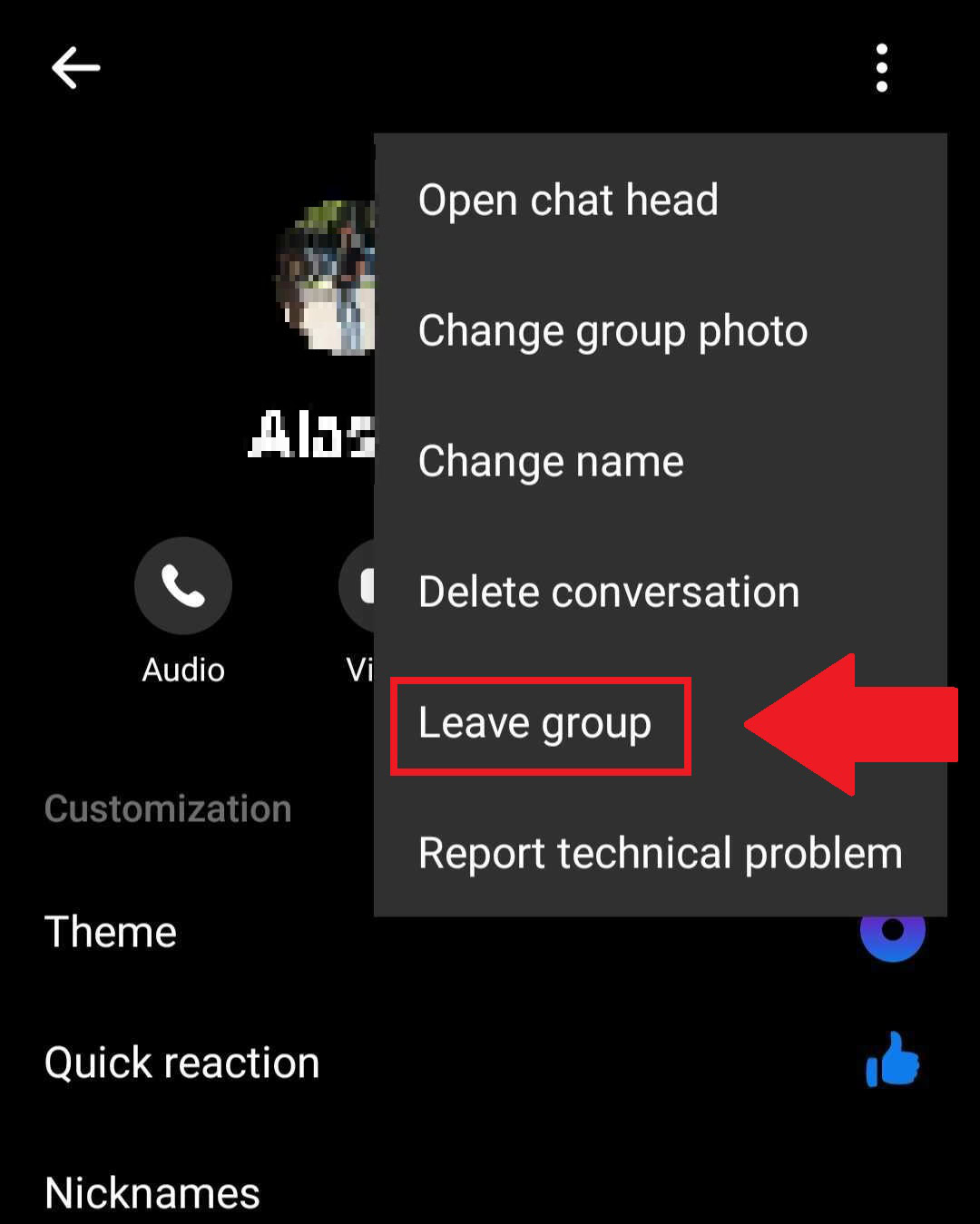Open Quick reaction setting
This screenshot has width=980, height=1224.
[181, 1062]
